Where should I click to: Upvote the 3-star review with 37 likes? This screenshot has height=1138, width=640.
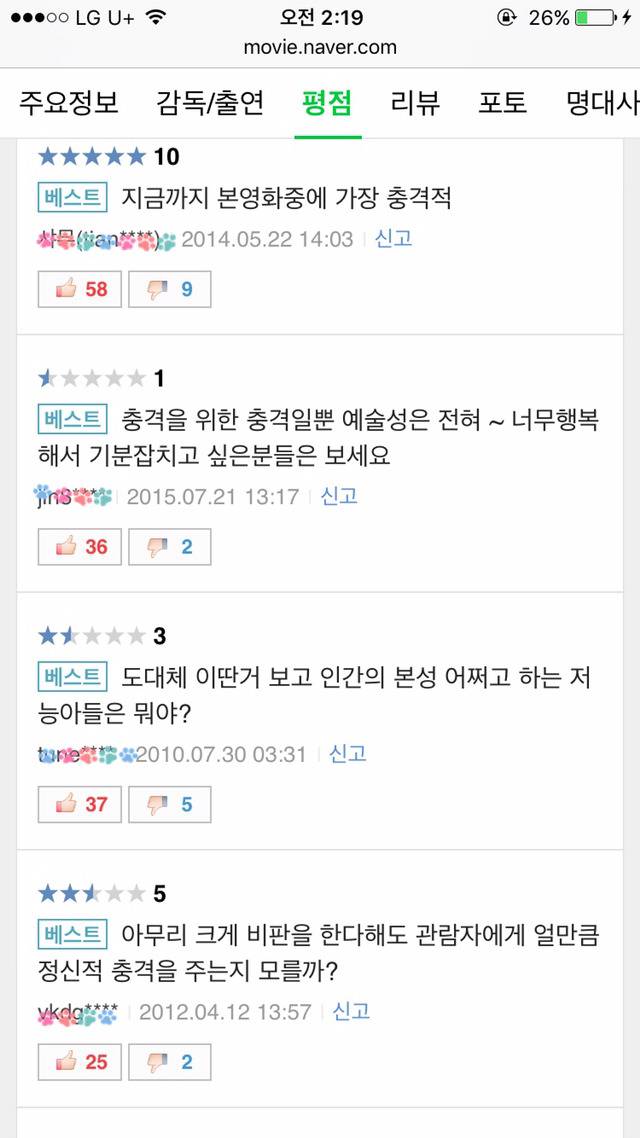tap(80, 804)
